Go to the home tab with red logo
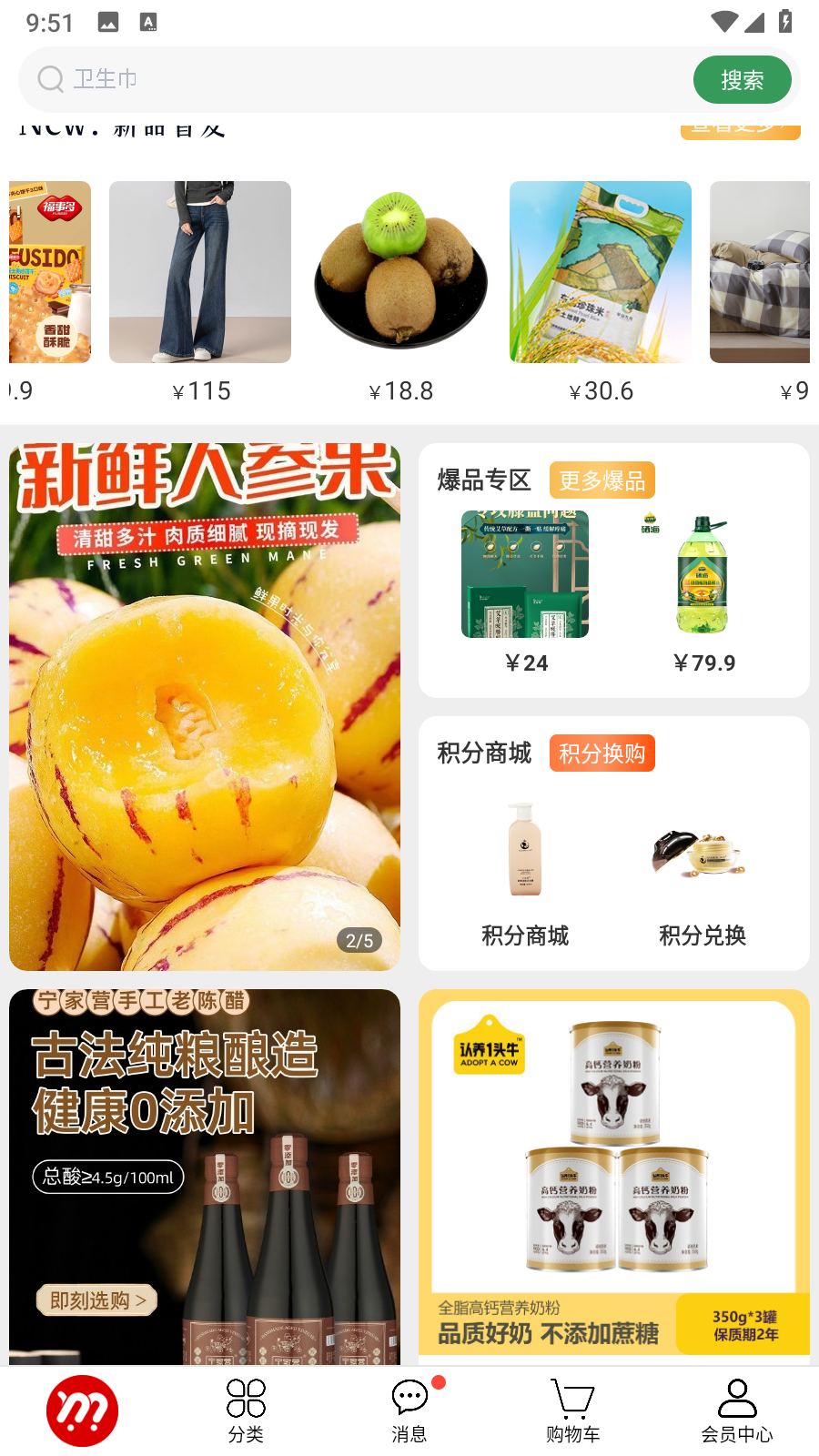Screen dimensions: 819x1456 [82, 1410]
